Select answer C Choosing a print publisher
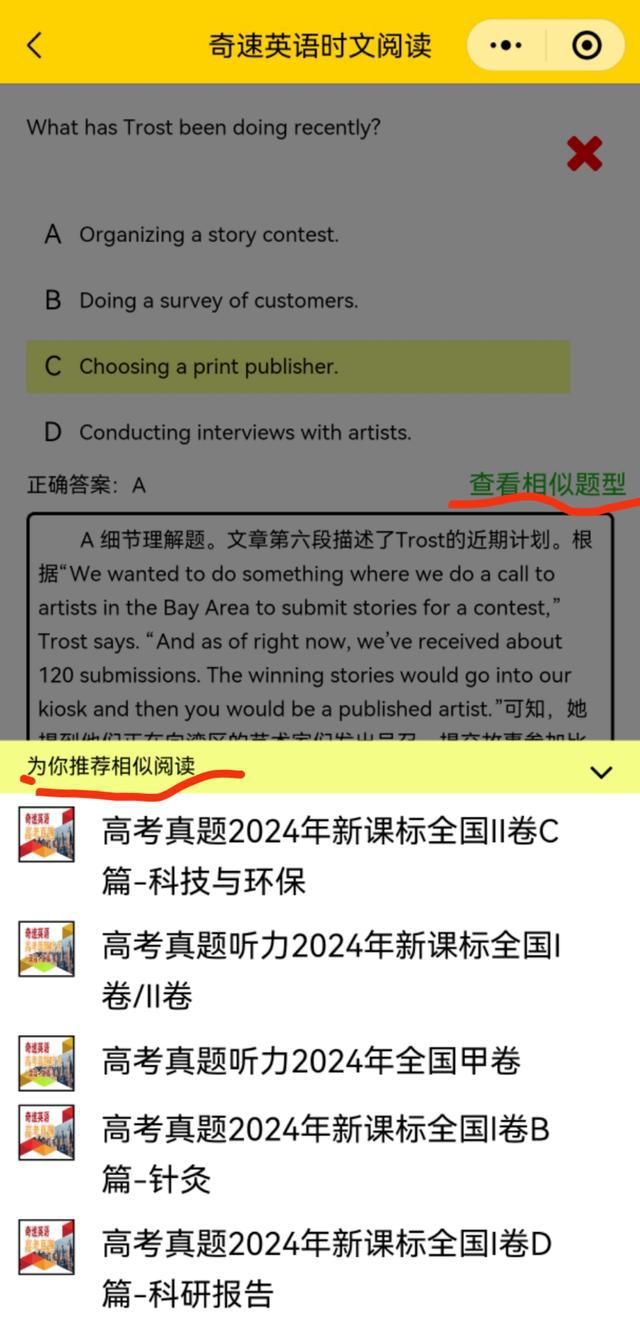Image resolution: width=640 pixels, height=1333 pixels. tap(208, 366)
